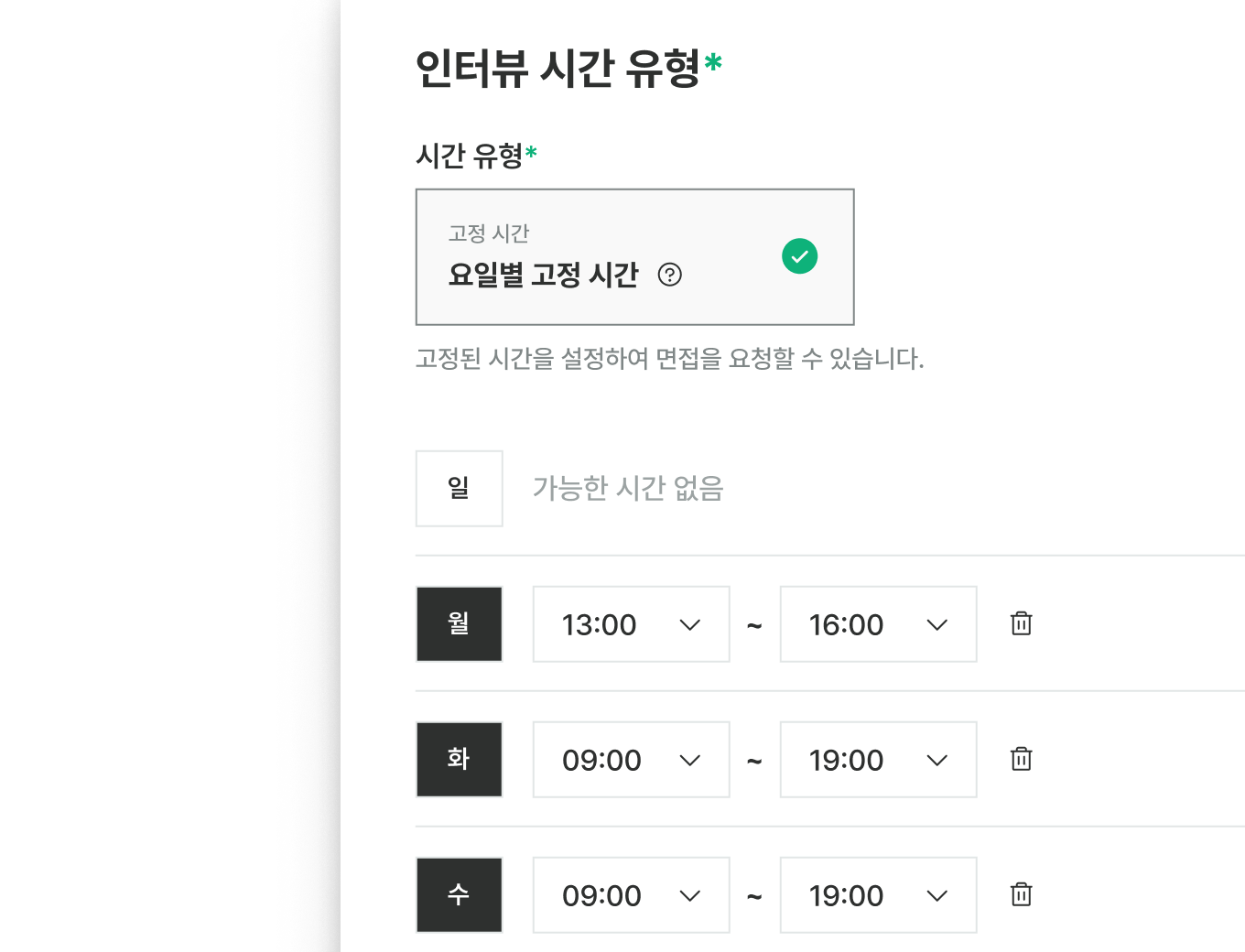Open Monday's 13:00 start time dropdown
The width and height of the screenshot is (1245, 952).
click(x=631, y=624)
